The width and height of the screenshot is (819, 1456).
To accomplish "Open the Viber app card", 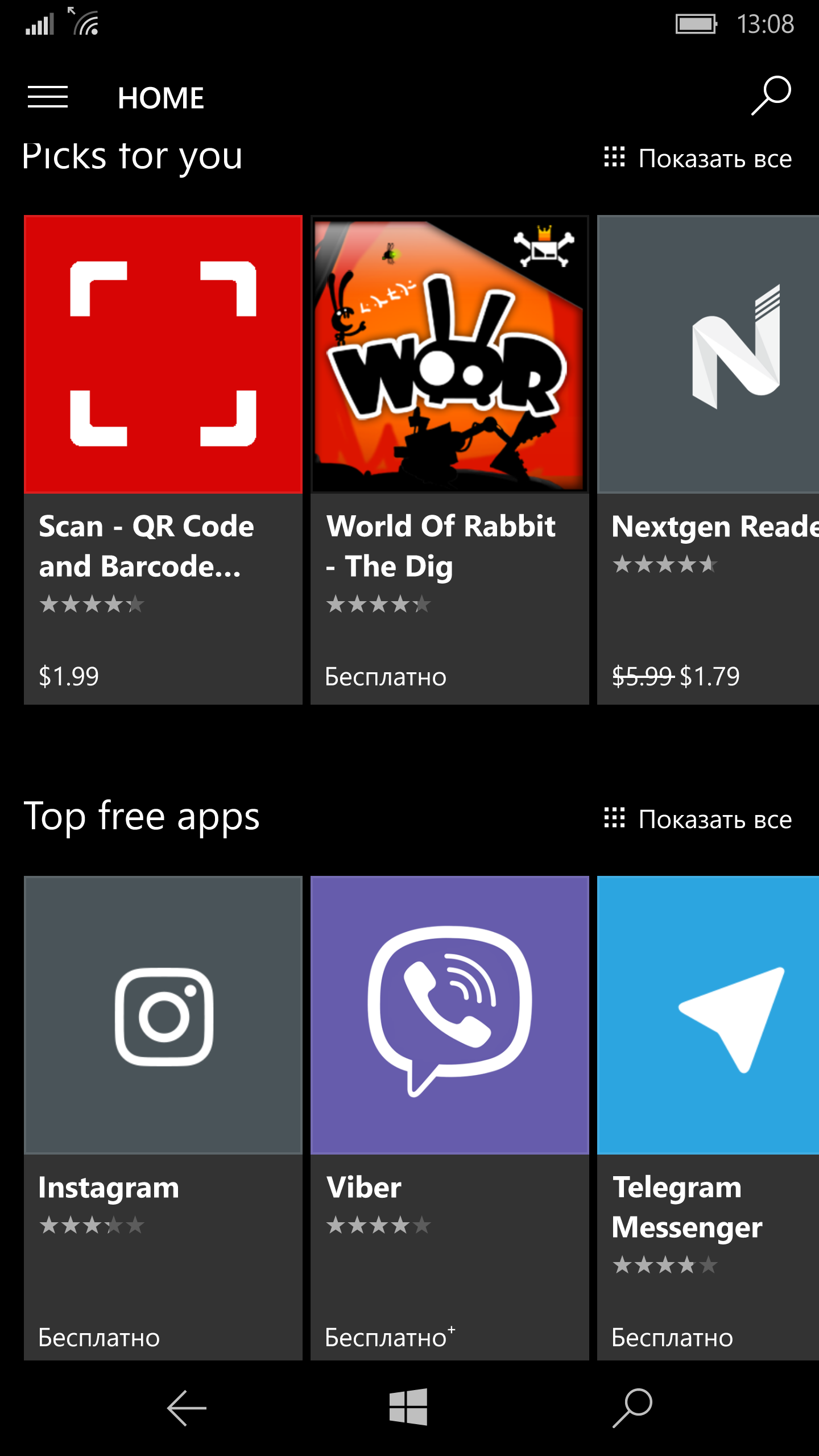I will (x=450, y=1118).
